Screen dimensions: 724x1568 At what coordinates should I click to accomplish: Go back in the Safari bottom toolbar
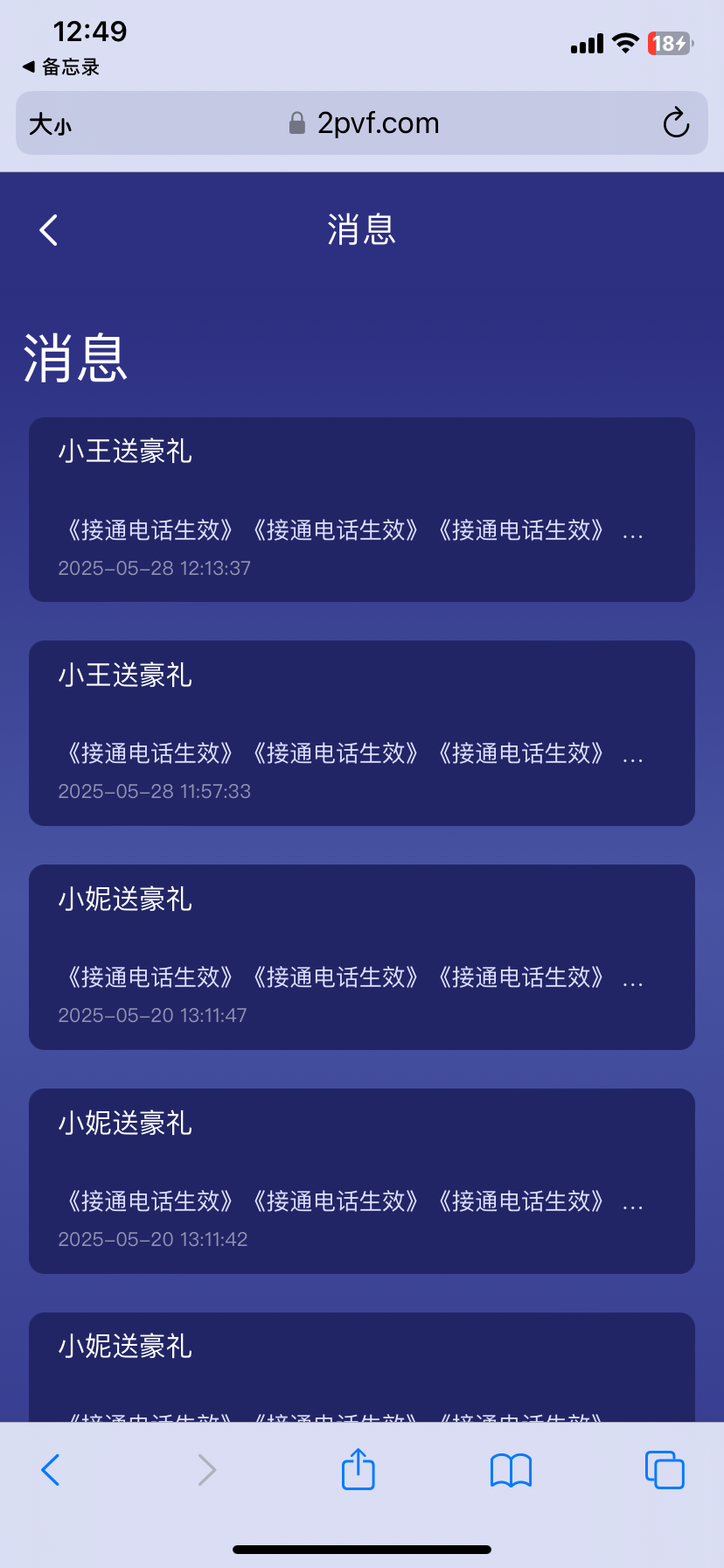[51, 1470]
